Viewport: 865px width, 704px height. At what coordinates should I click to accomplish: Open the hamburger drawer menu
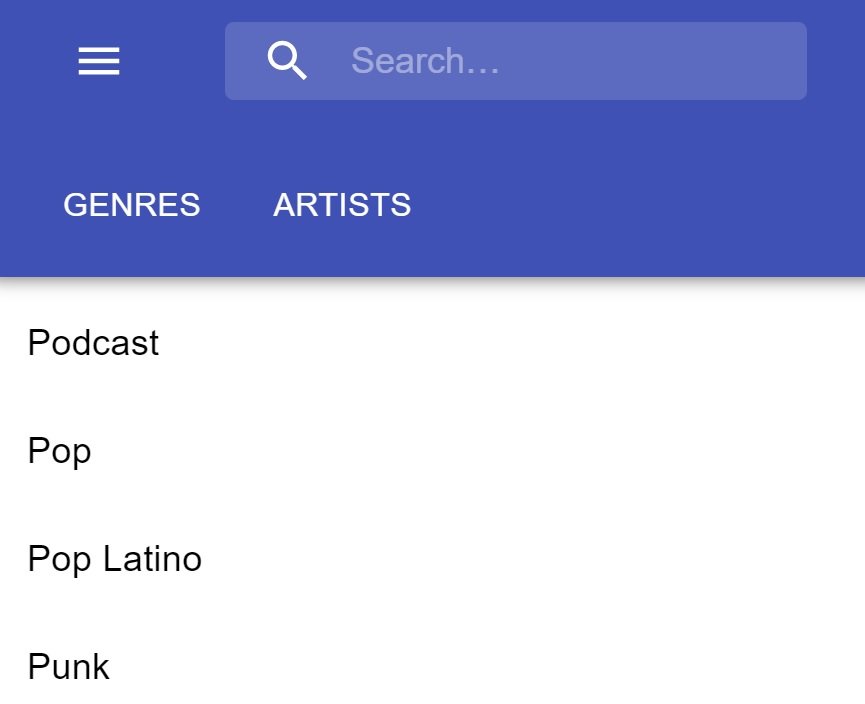pyautogui.click(x=99, y=62)
